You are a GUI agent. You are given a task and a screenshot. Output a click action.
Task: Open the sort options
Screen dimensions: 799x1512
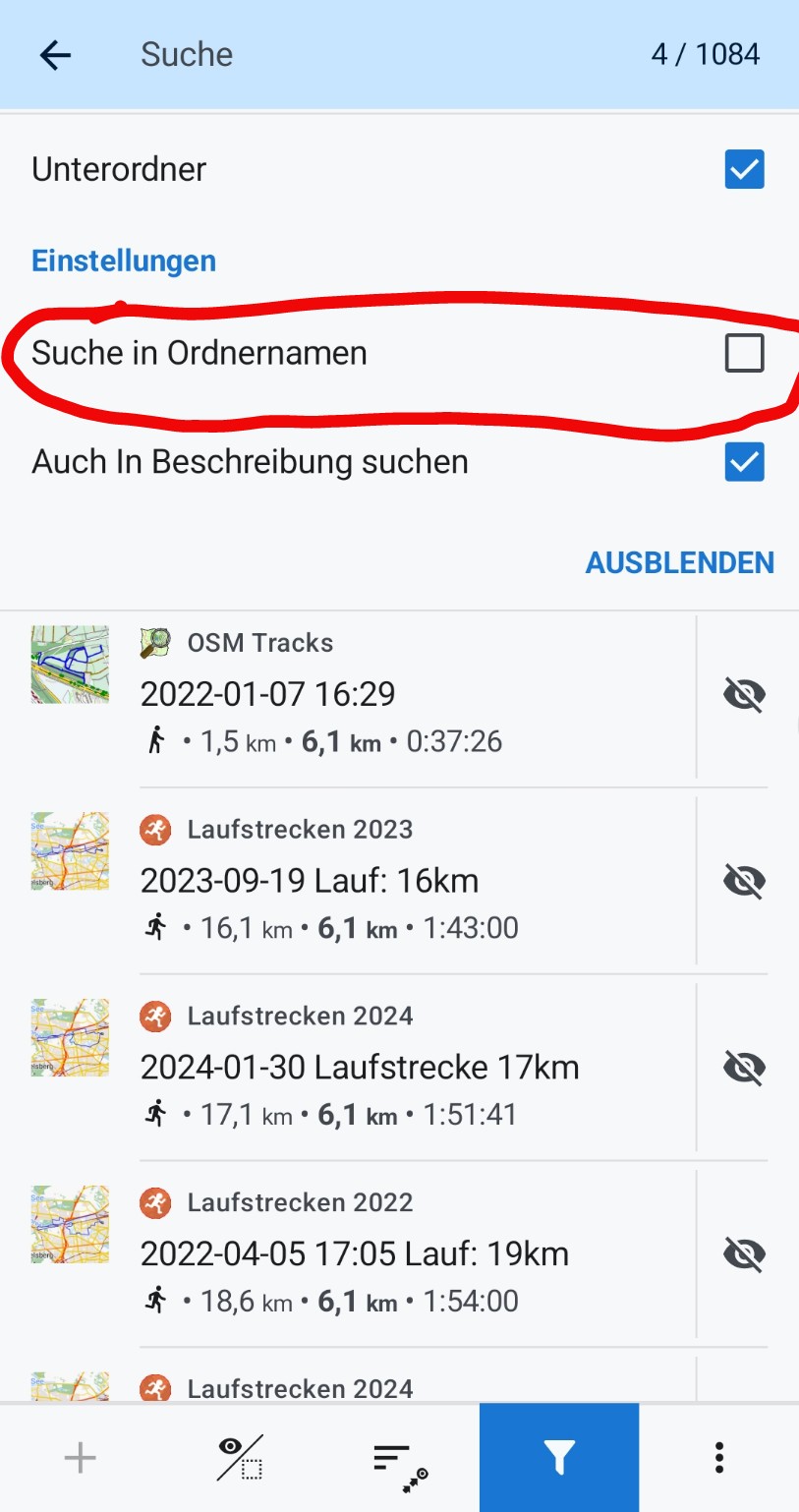tap(399, 1460)
